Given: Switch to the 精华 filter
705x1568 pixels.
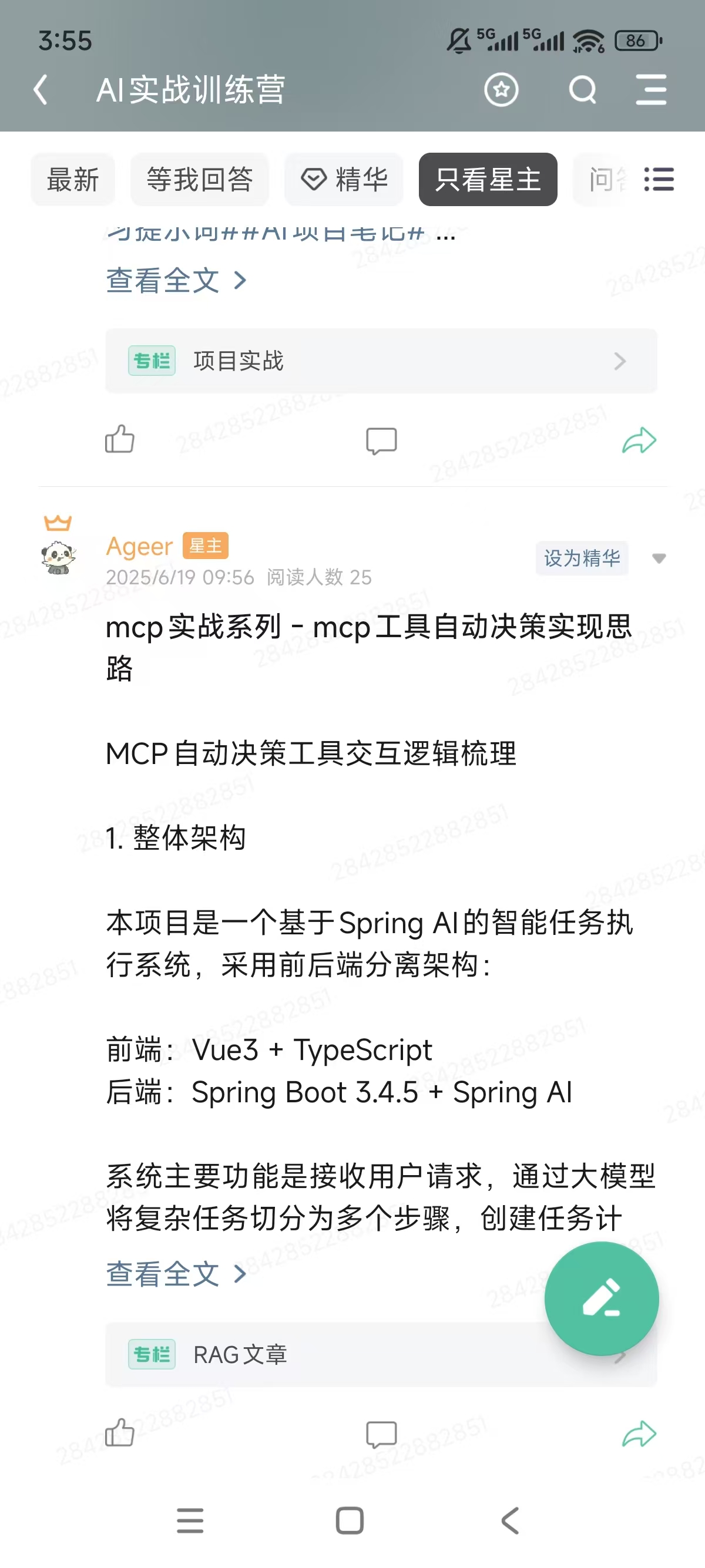Looking at the screenshot, I should (344, 180).
